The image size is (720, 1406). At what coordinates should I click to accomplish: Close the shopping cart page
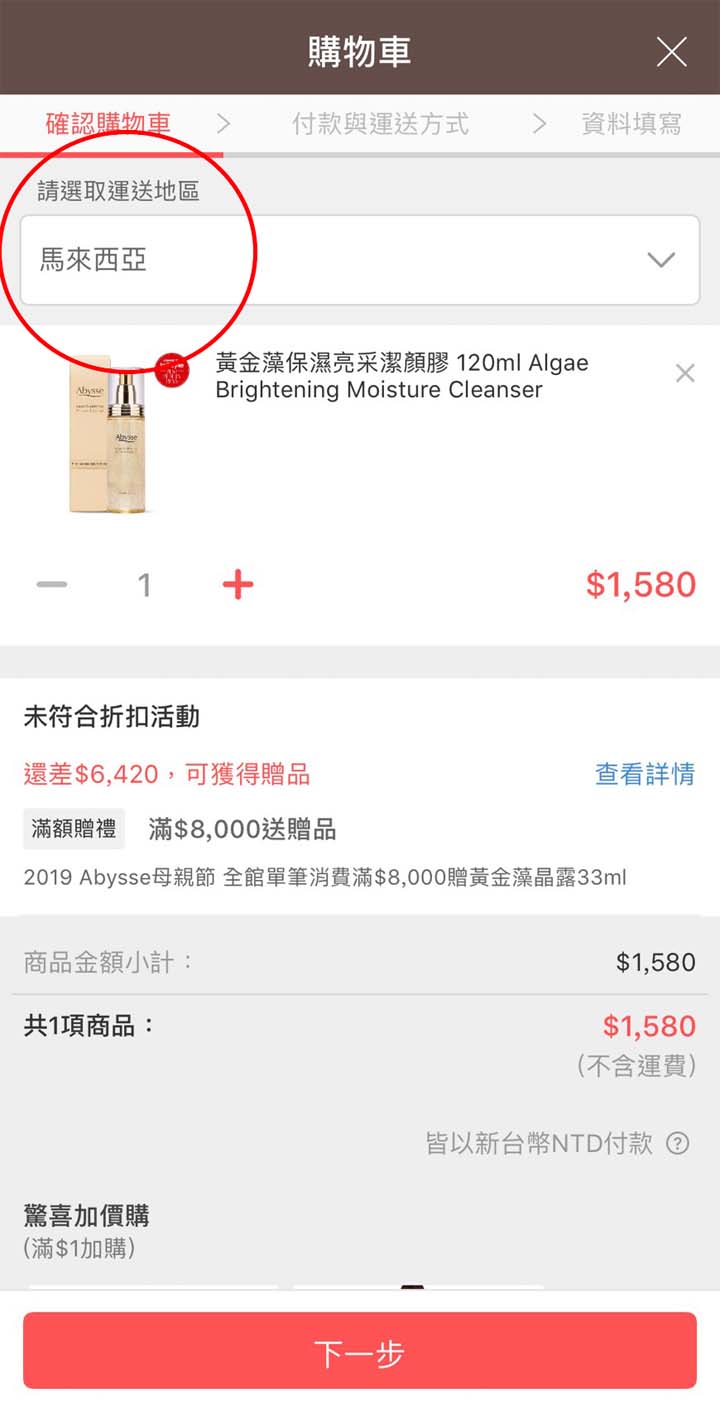tap(671, 52)
